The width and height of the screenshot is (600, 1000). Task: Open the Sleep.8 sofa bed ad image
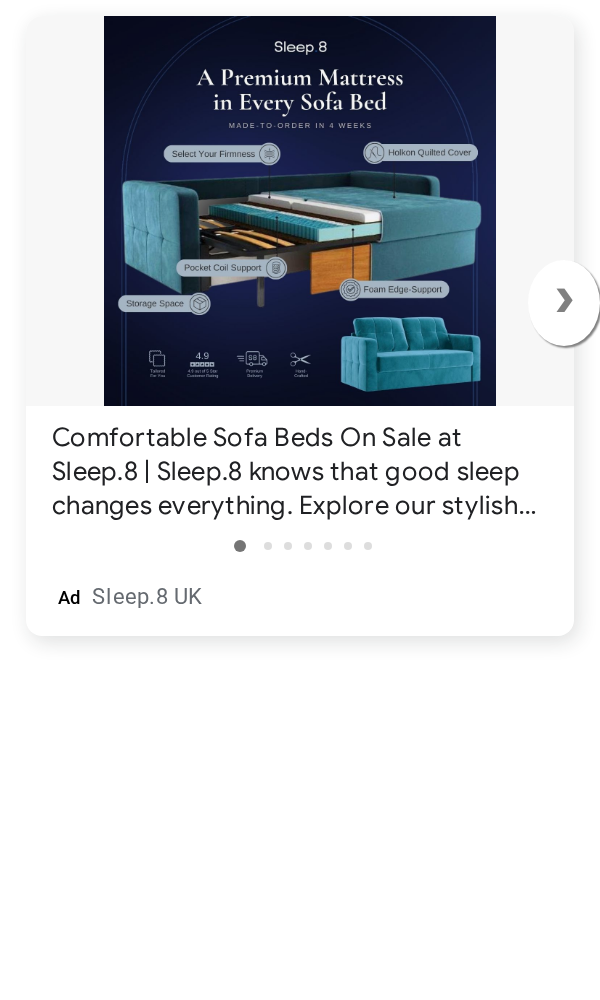coord(300,210)
